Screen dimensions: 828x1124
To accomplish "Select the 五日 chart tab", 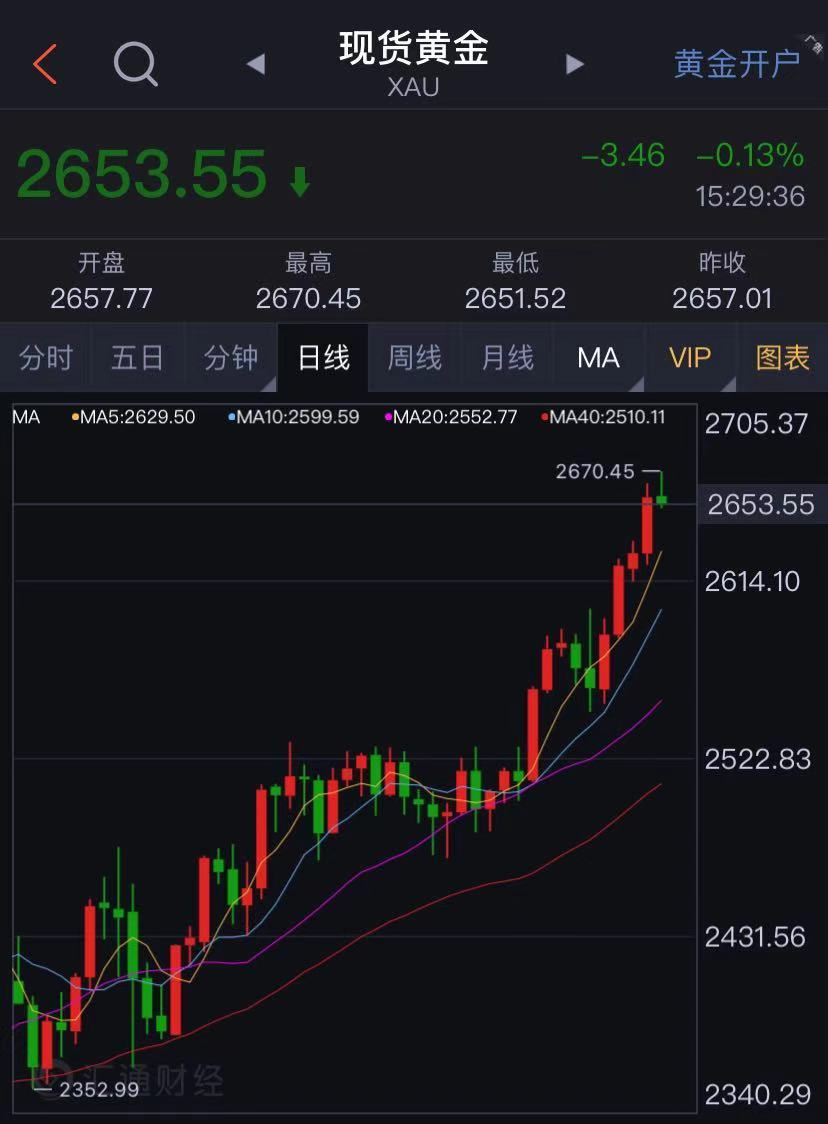I will (x=137, y=358).
